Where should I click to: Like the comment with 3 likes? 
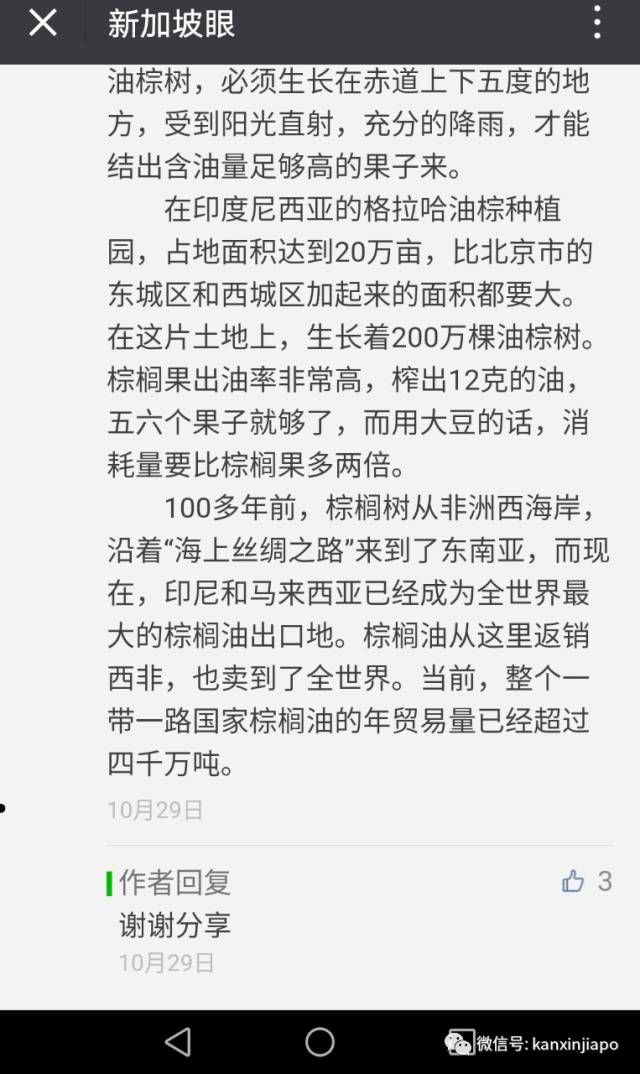[574, 881]
